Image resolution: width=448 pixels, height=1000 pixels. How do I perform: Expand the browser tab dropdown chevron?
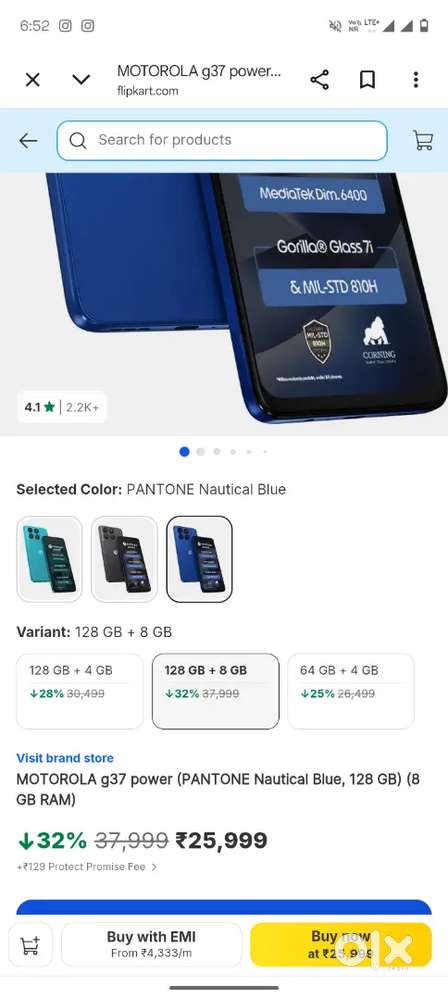[81, 80]
